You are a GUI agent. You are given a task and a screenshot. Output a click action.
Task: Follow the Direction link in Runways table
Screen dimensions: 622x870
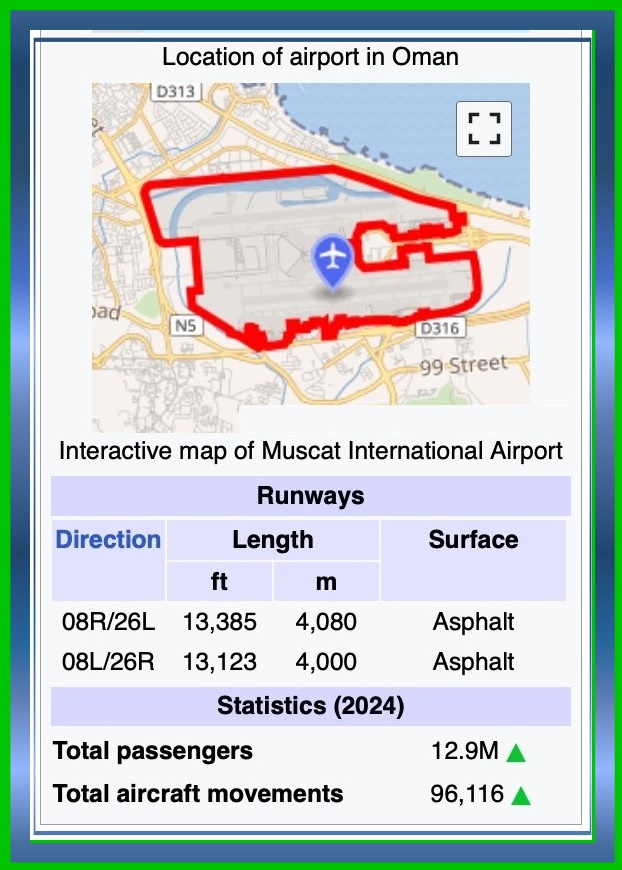tap(108, 540)
